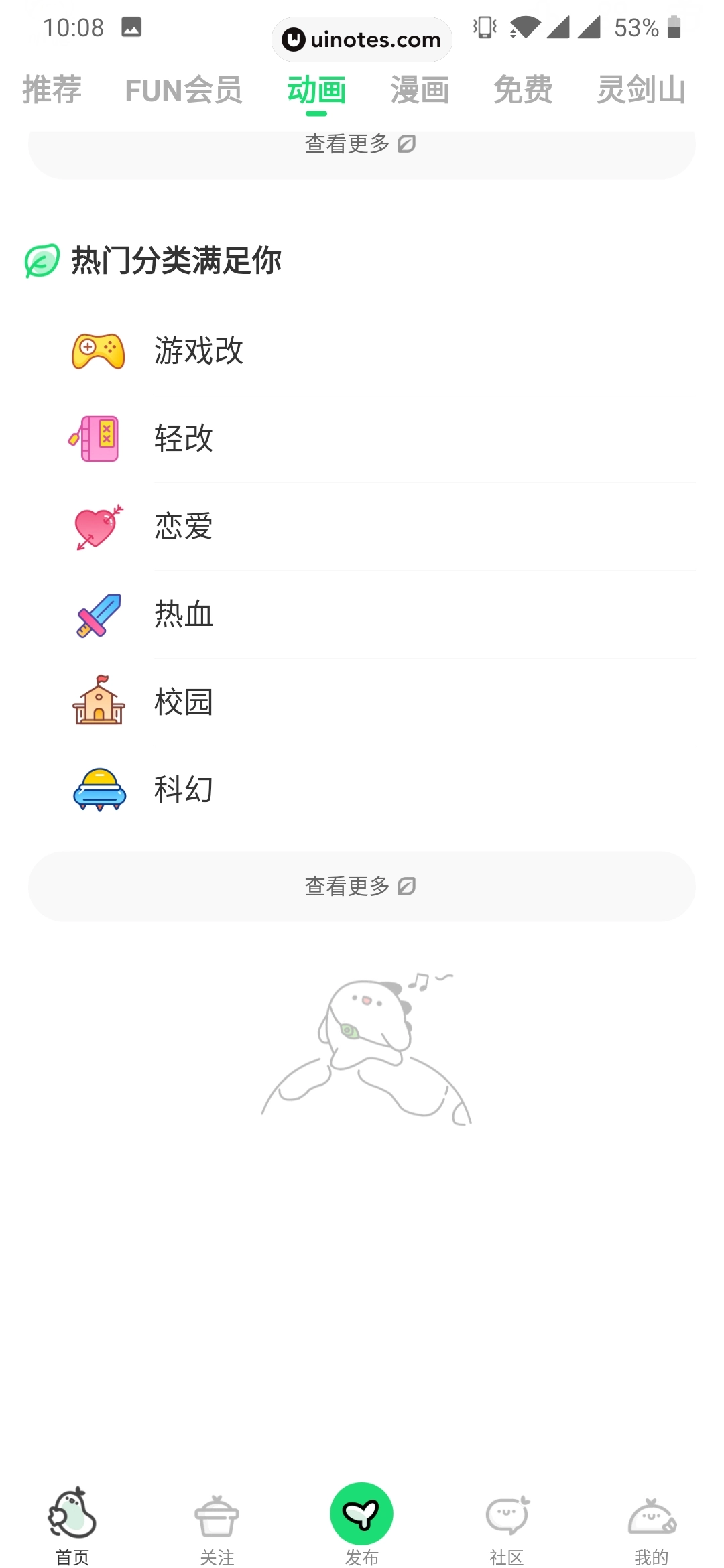Select the 免费 tab
The width and height of the screenshot is (724, 1568).
(523, 90)
